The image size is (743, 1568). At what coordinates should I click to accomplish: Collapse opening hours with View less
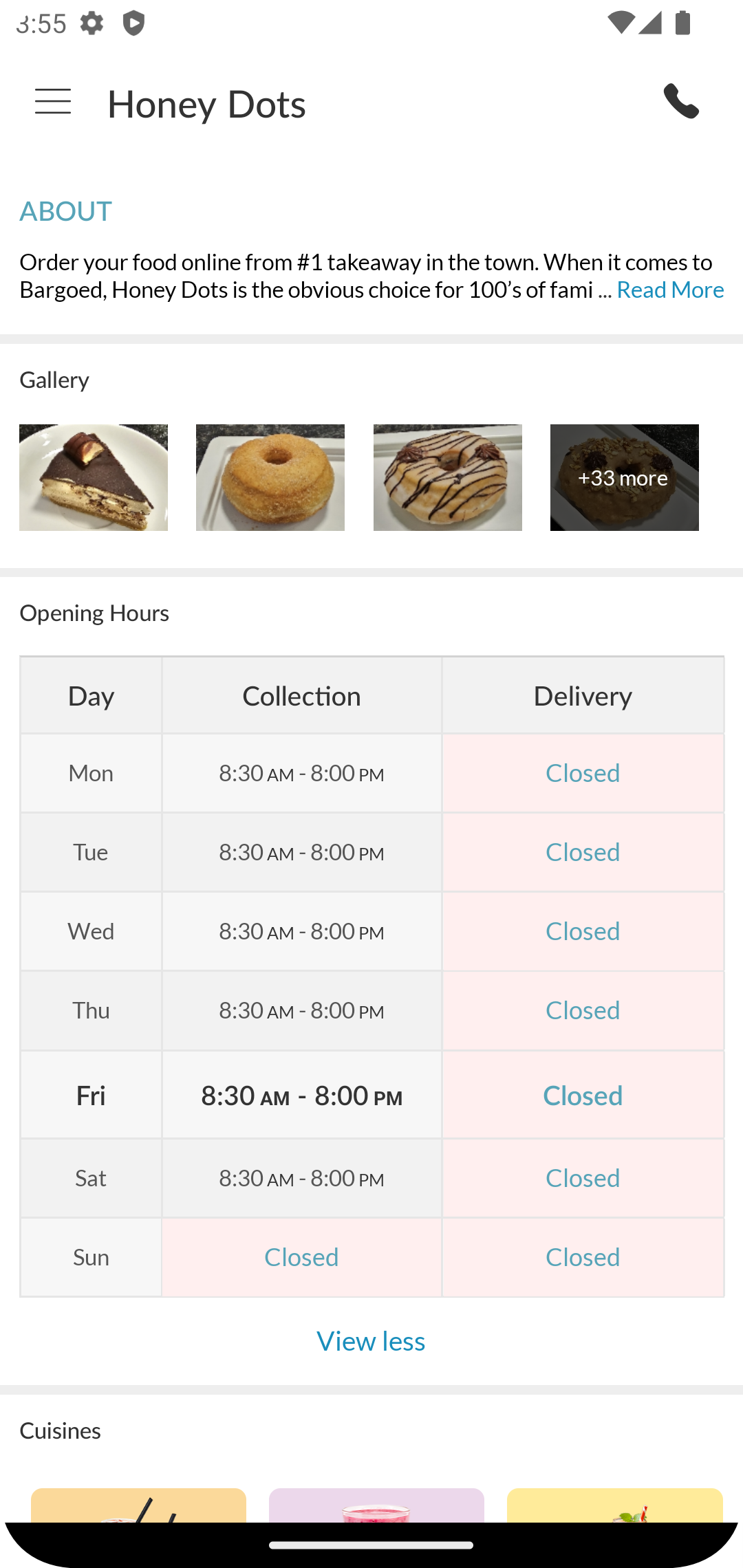pyautogui.click(x=371, y=1341)
